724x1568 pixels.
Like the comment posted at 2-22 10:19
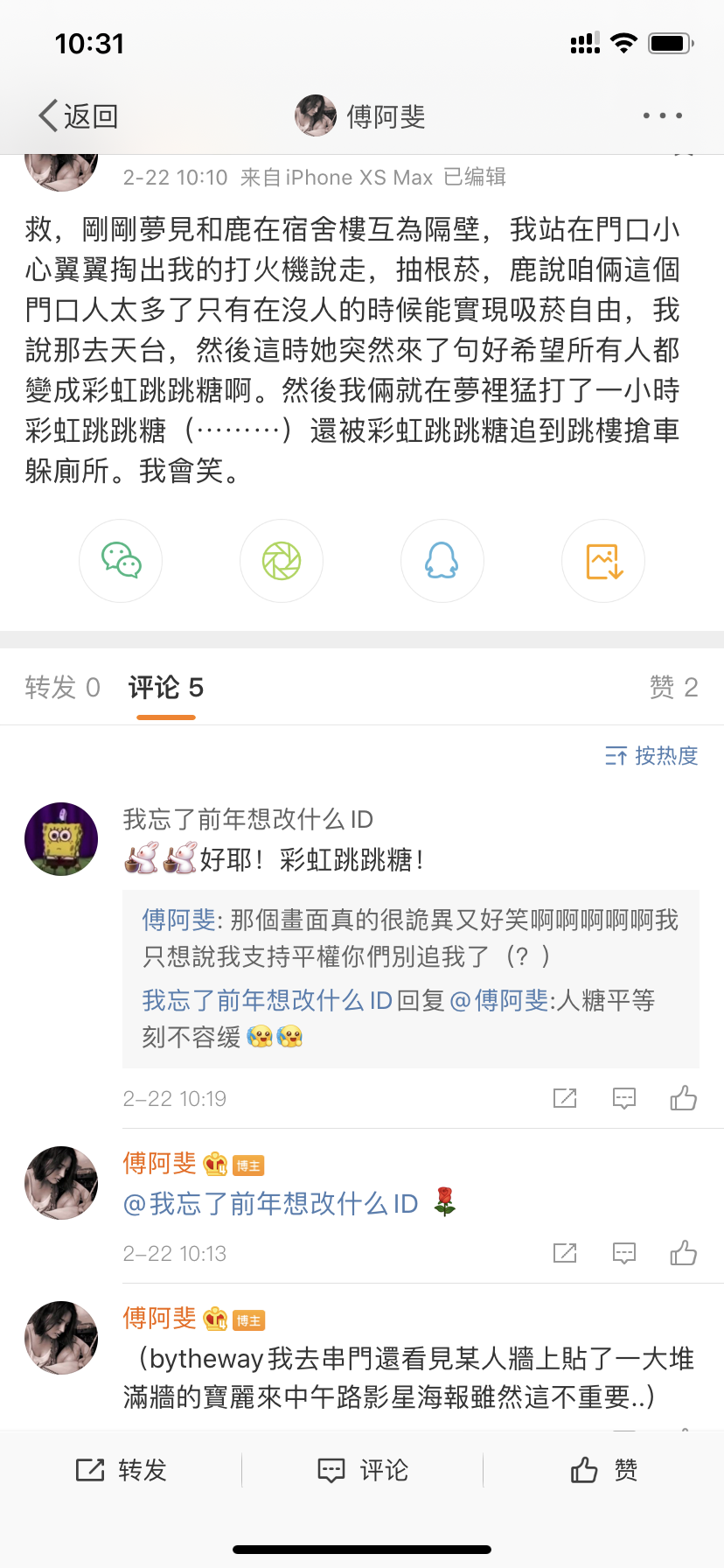coord(683,1098)
